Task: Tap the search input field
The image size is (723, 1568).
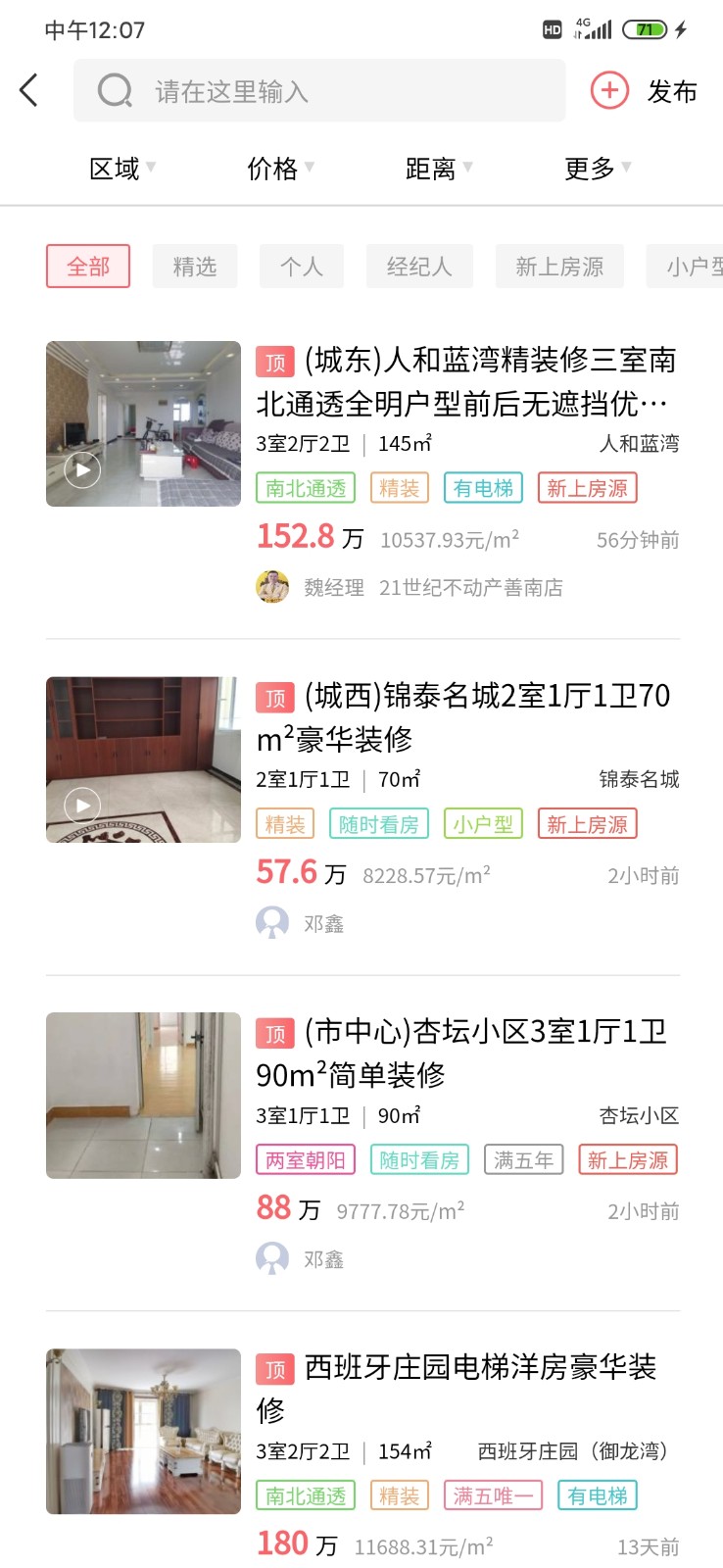Action: tap(323, 90)
